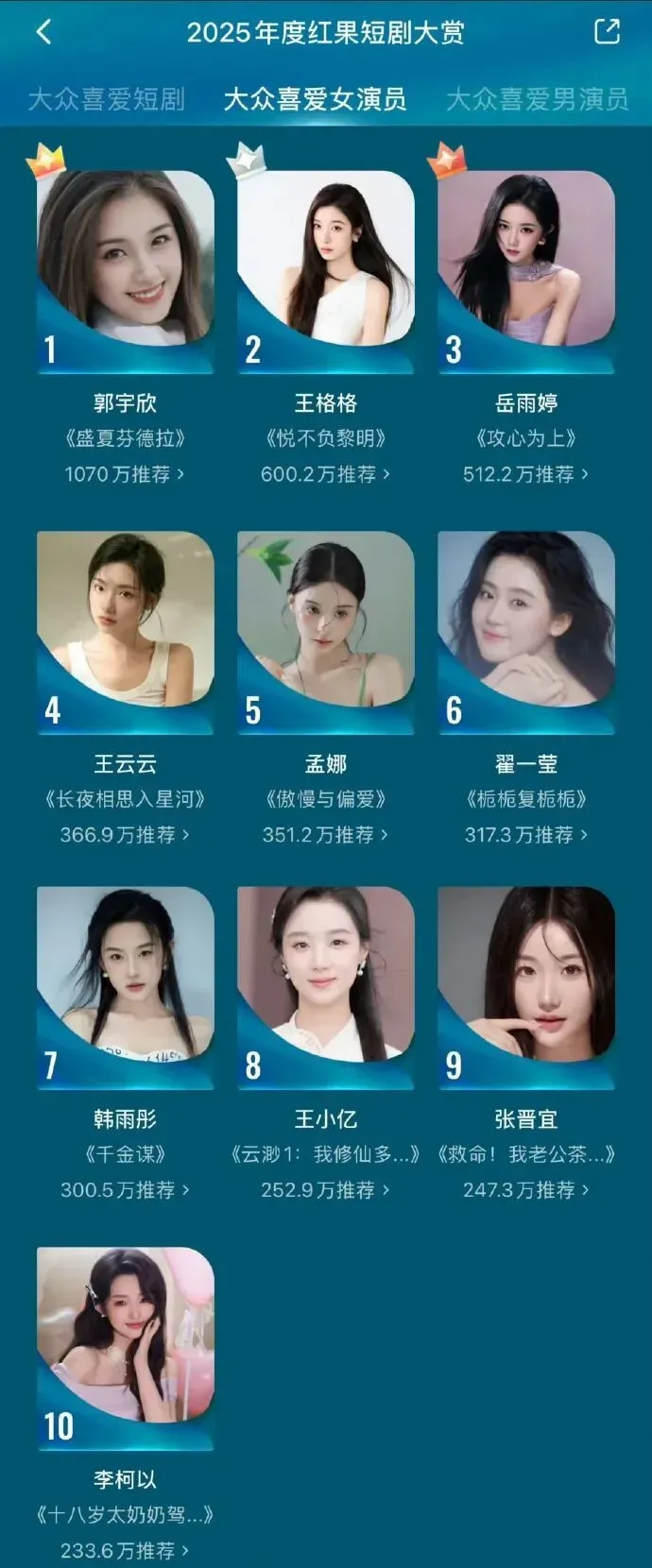Tap 233.6万推荐 under 李柯以
652x1568 pixels.
pos(125,1551)
